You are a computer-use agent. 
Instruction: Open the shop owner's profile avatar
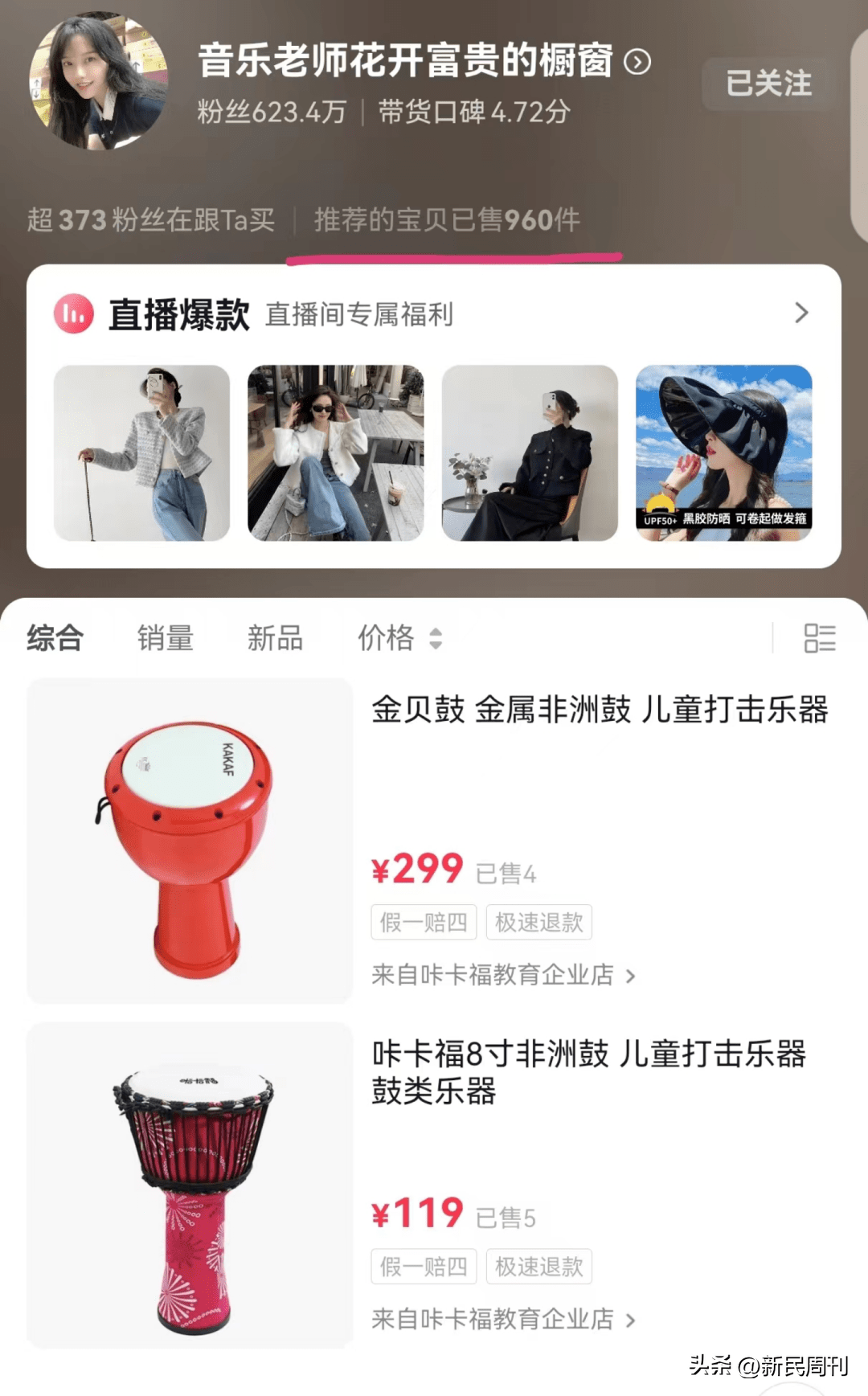(99, 81)
